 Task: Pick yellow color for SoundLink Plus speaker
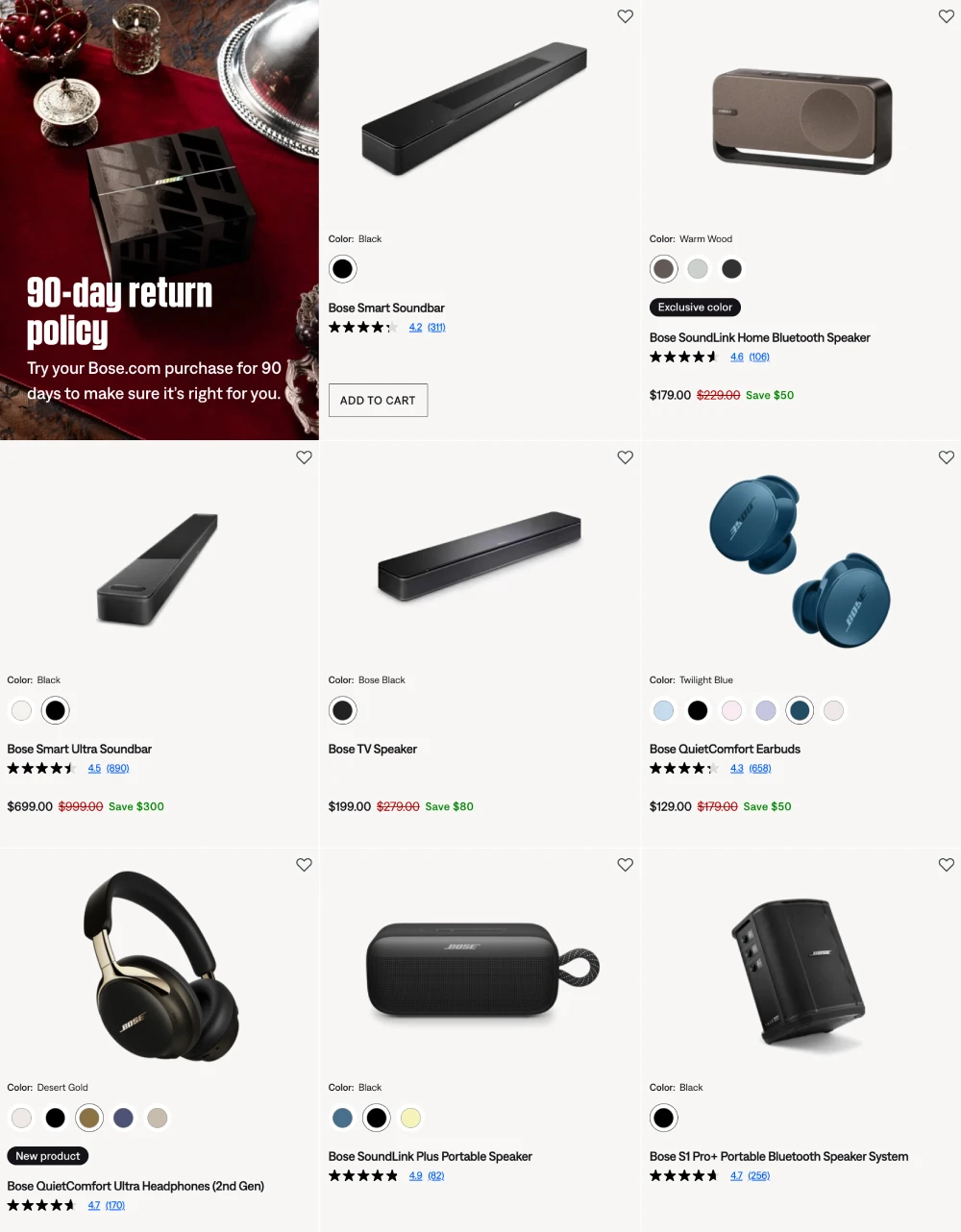point(410,1118)
